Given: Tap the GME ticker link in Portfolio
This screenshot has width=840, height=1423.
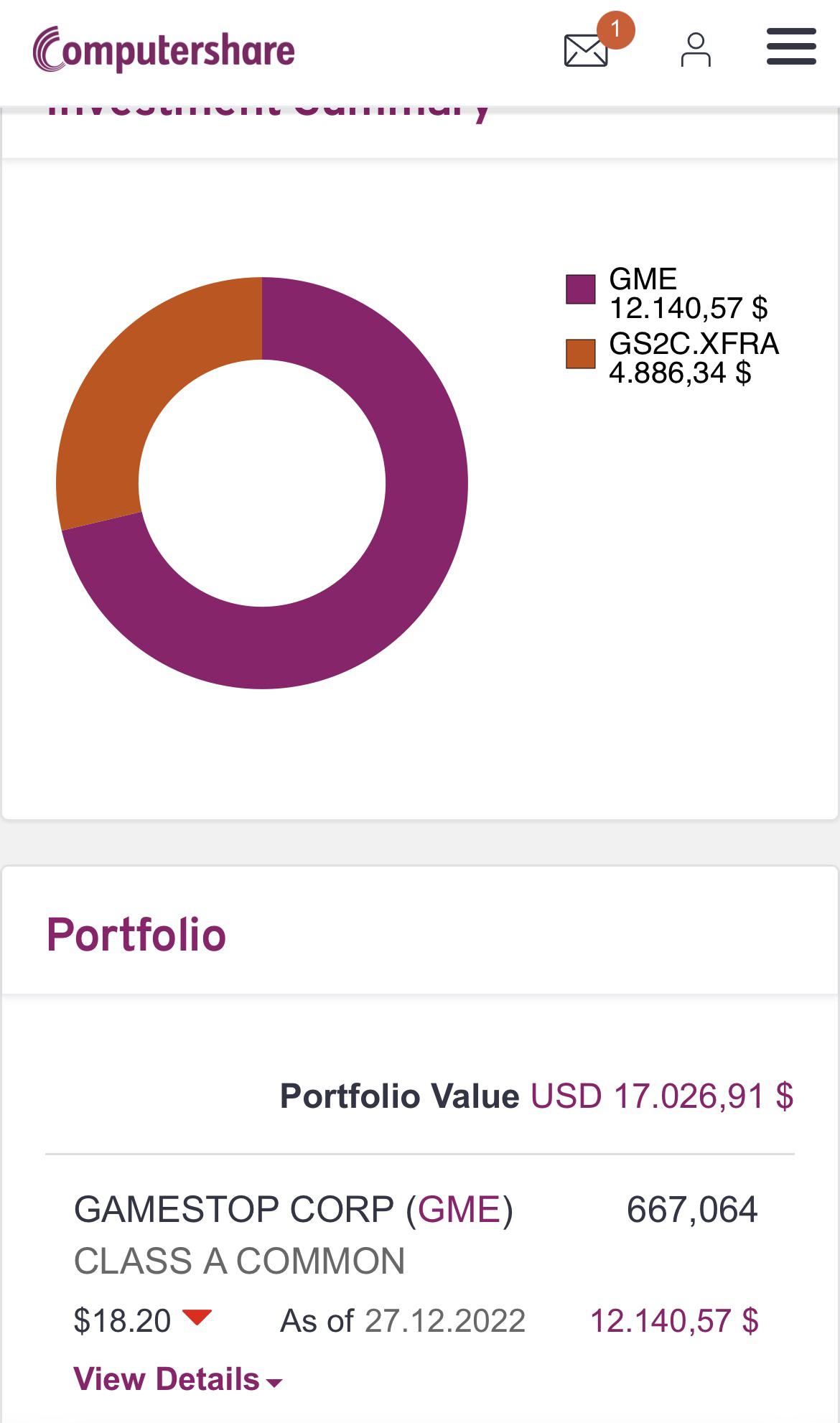Looking at the screenshot, I should tap(459, 1209).
